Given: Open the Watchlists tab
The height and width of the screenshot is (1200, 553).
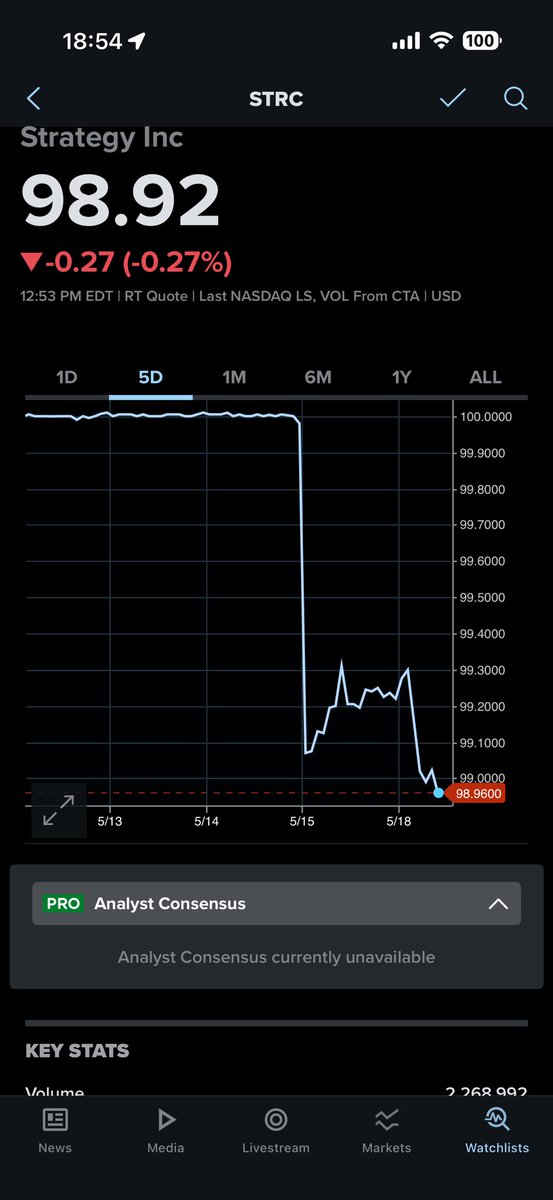Looking at the screenshot, I should pos(497,1131).
